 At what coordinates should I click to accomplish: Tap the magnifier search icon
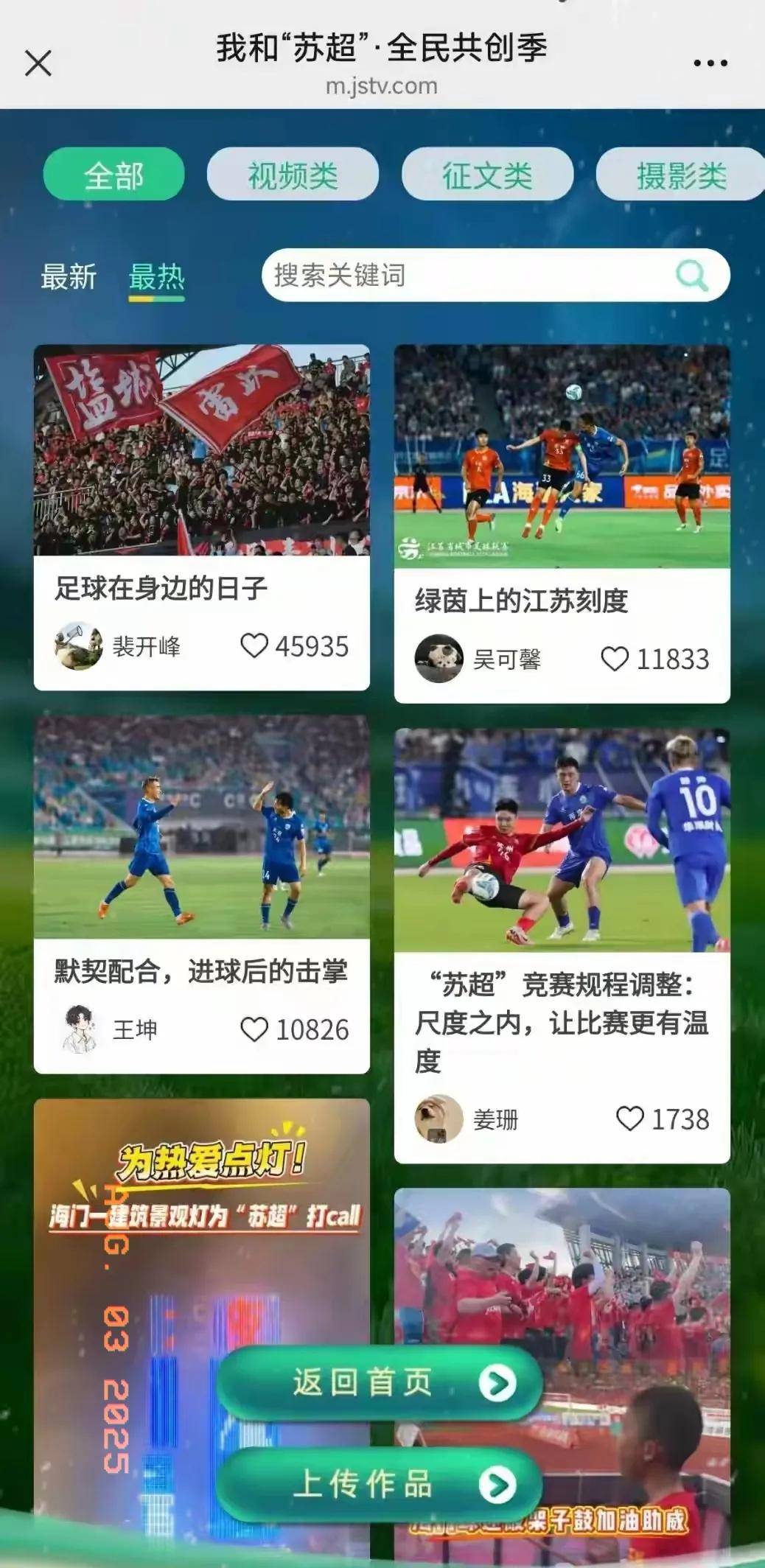[692, 276]
